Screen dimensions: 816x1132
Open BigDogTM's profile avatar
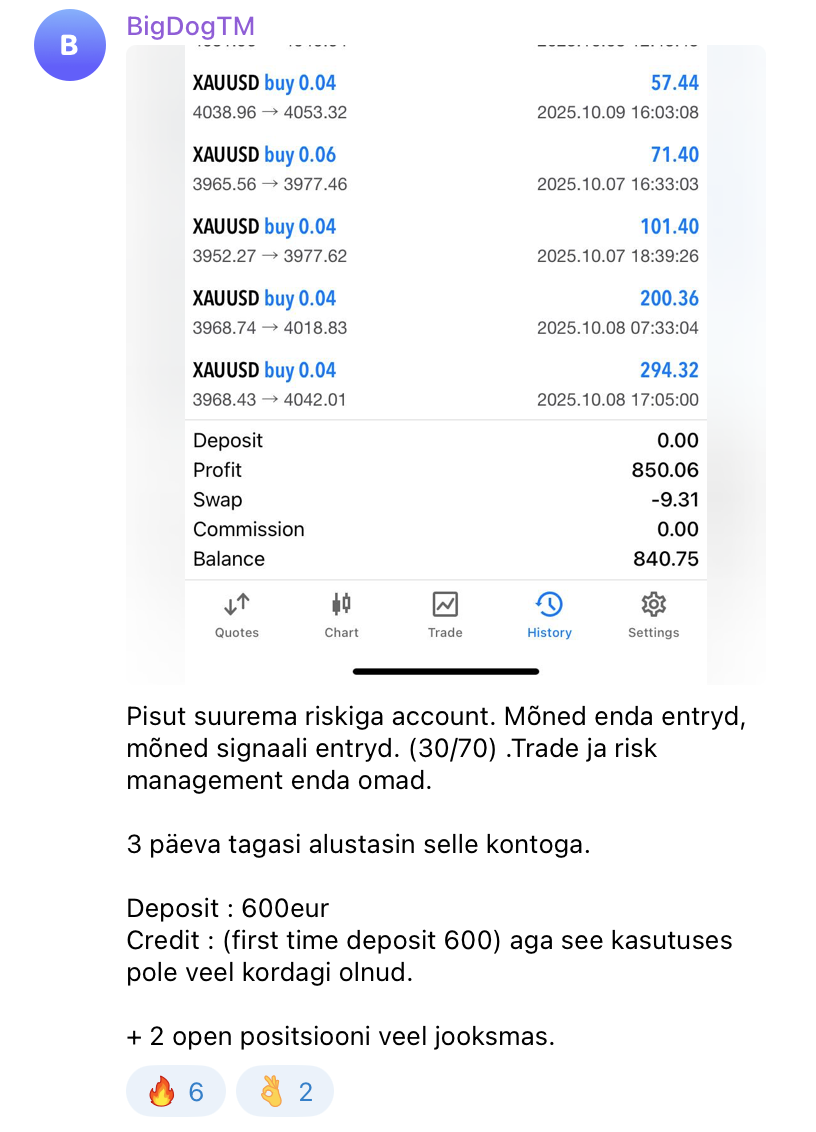pyautogui.click(x=70, y=45)
